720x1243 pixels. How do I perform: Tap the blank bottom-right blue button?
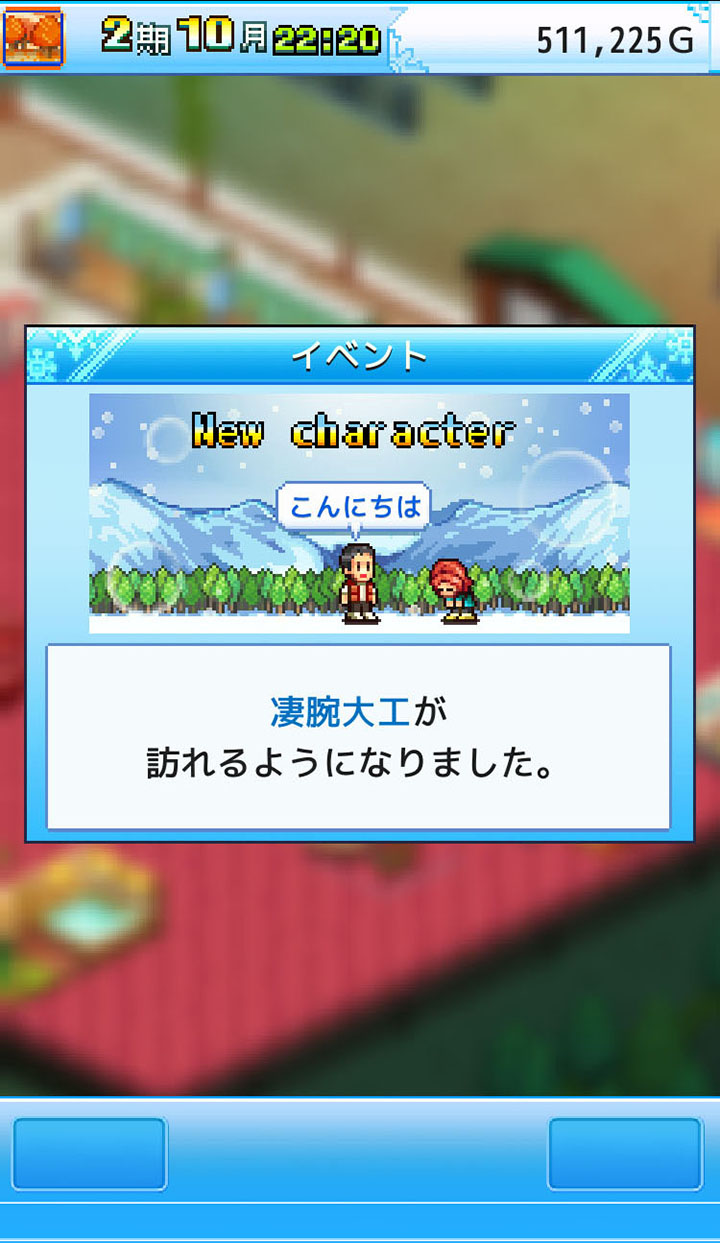625,1154
